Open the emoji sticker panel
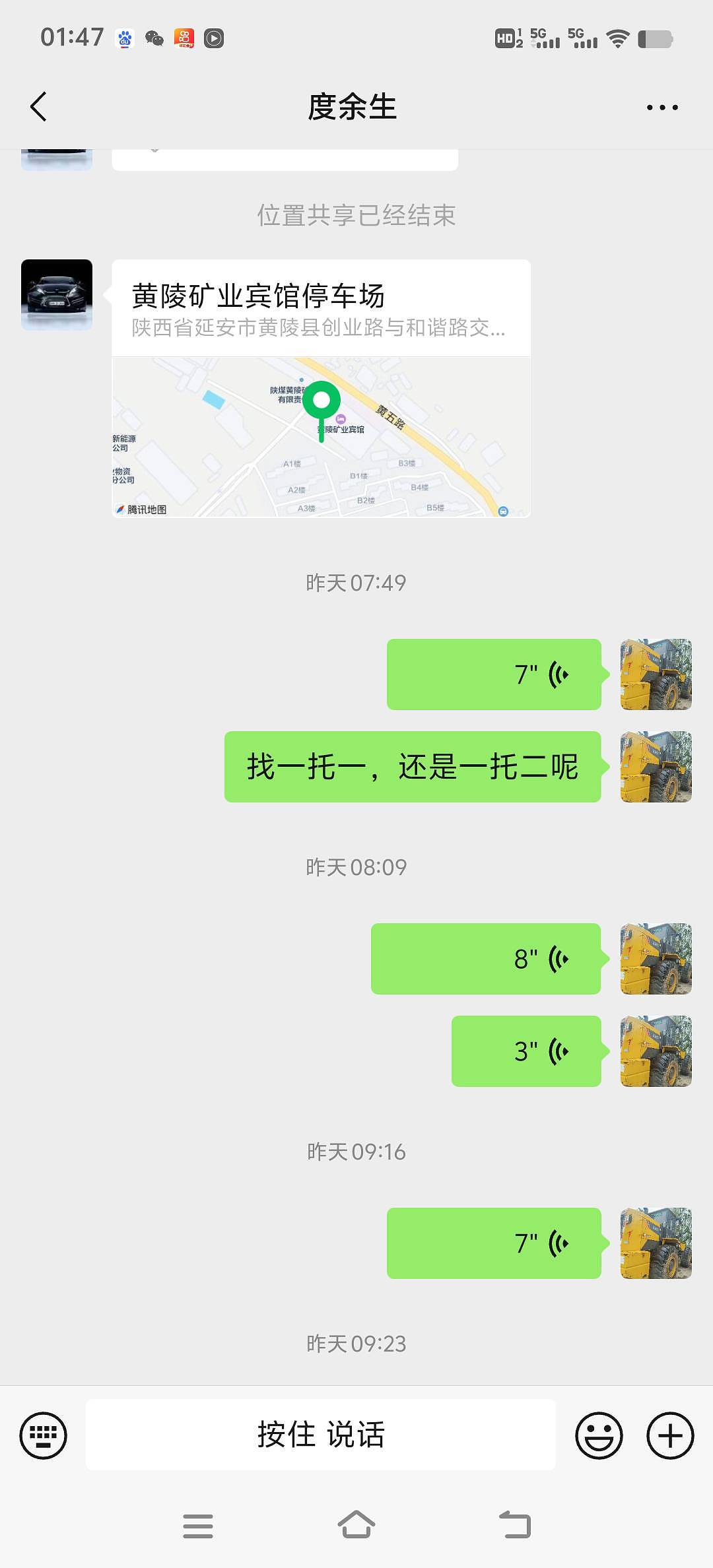713x1568 pixels. 599,1435
